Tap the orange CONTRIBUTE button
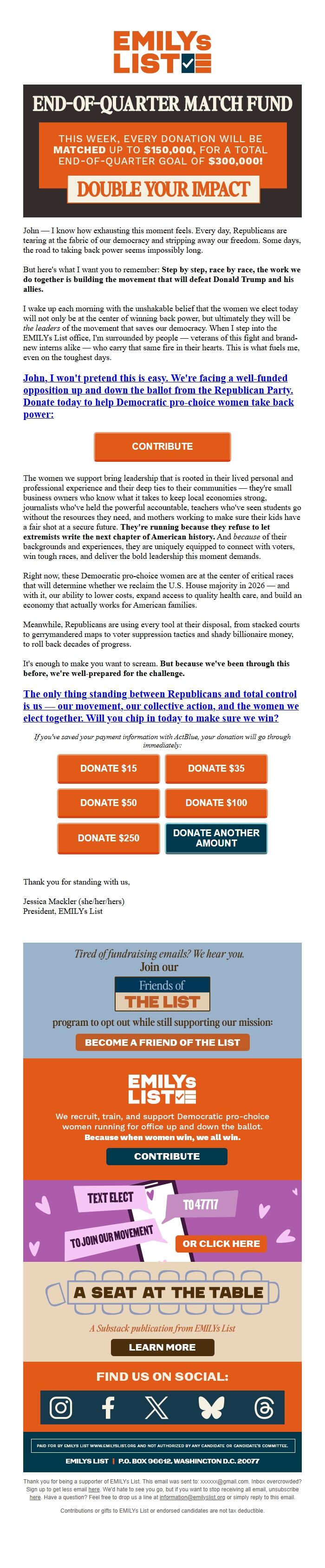Screen dimensions: 325x1568 tap(162, 446)
